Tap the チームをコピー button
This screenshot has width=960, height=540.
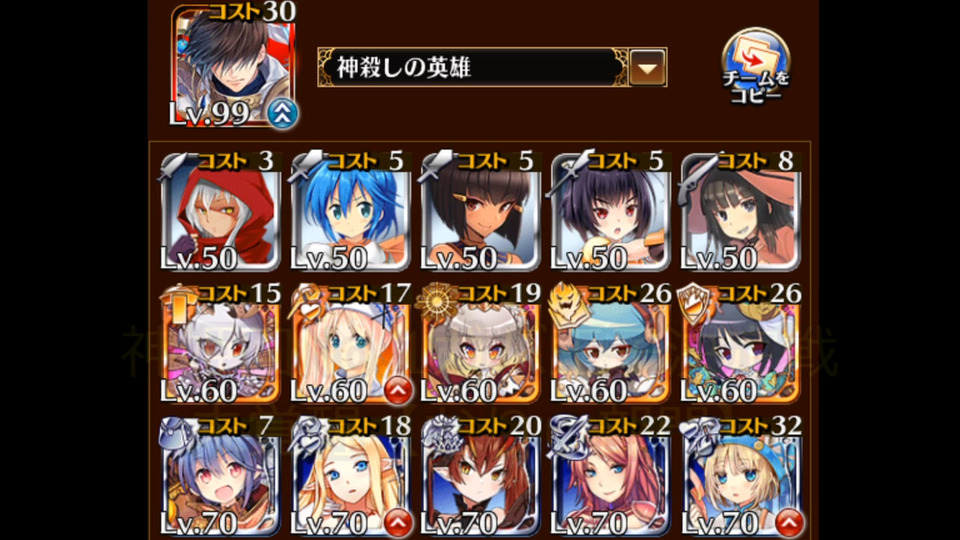757,69
